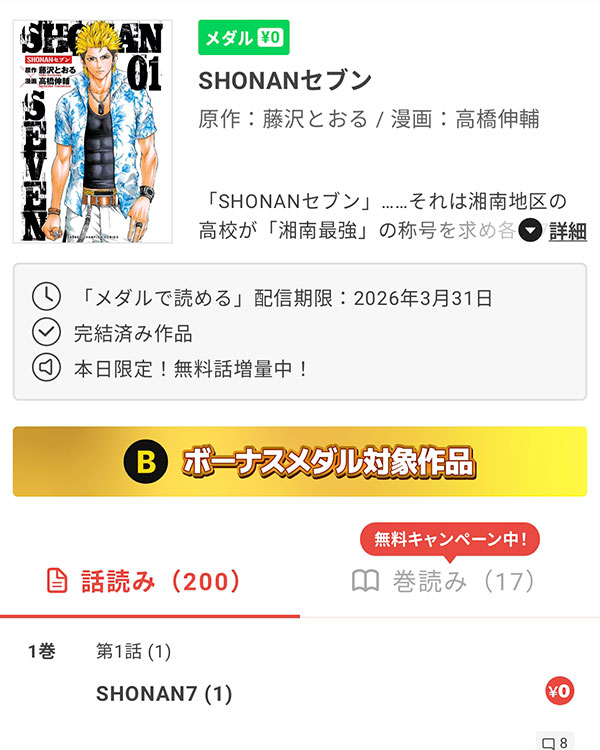View comments on 第1話
The width and height of the screenshot is (600, 750).
[x=554, y=742]
